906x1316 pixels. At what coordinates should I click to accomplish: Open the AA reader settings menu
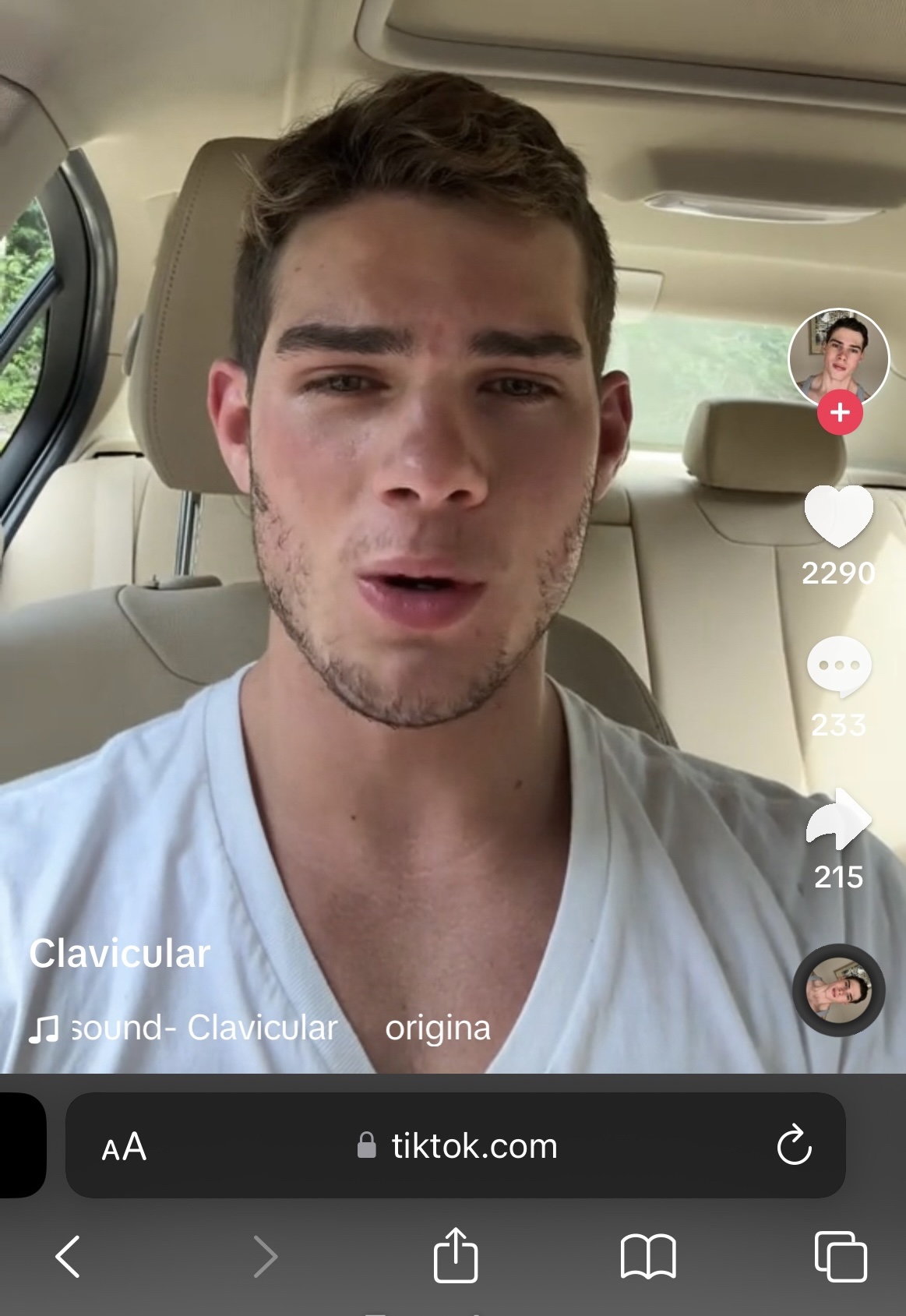pos(124,1146)
